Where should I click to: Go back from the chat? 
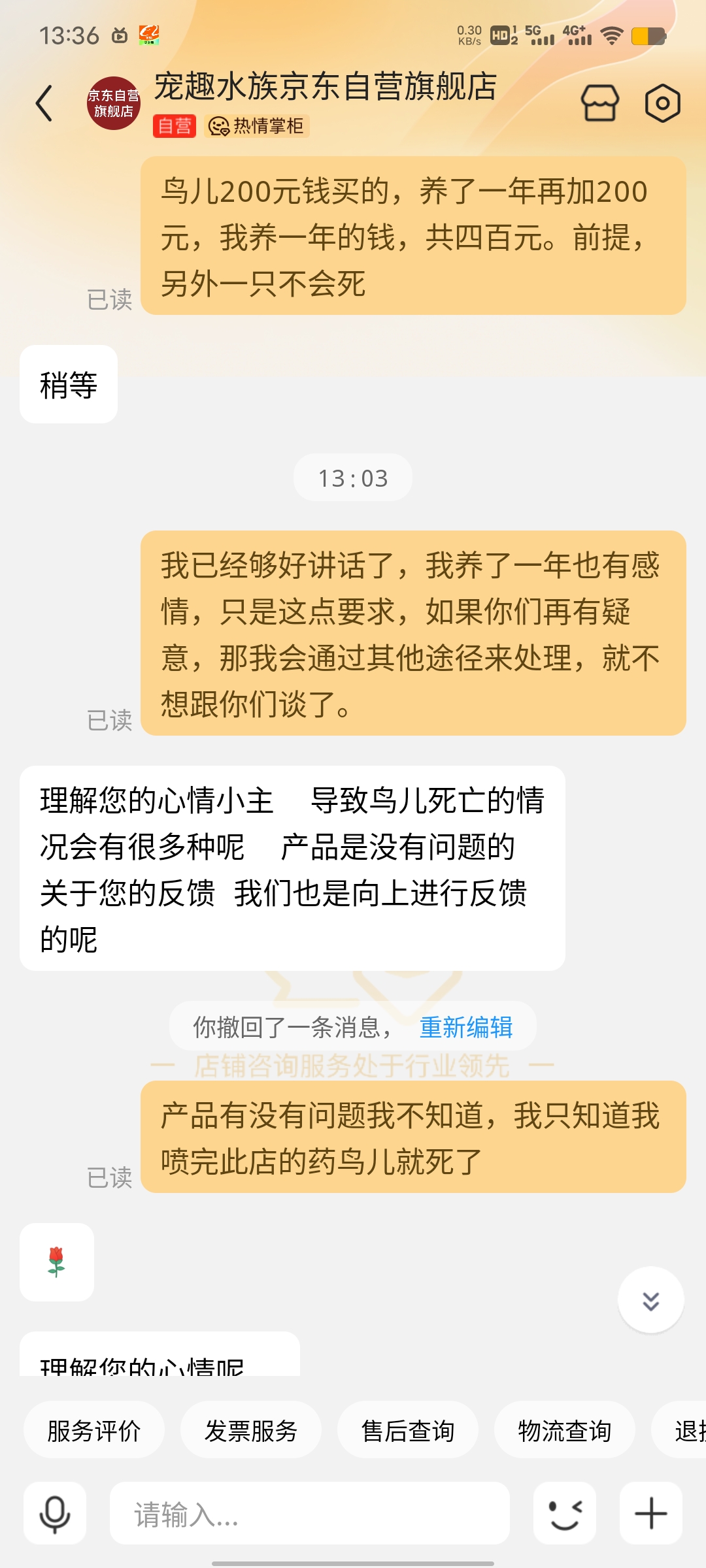coord(44,103)
